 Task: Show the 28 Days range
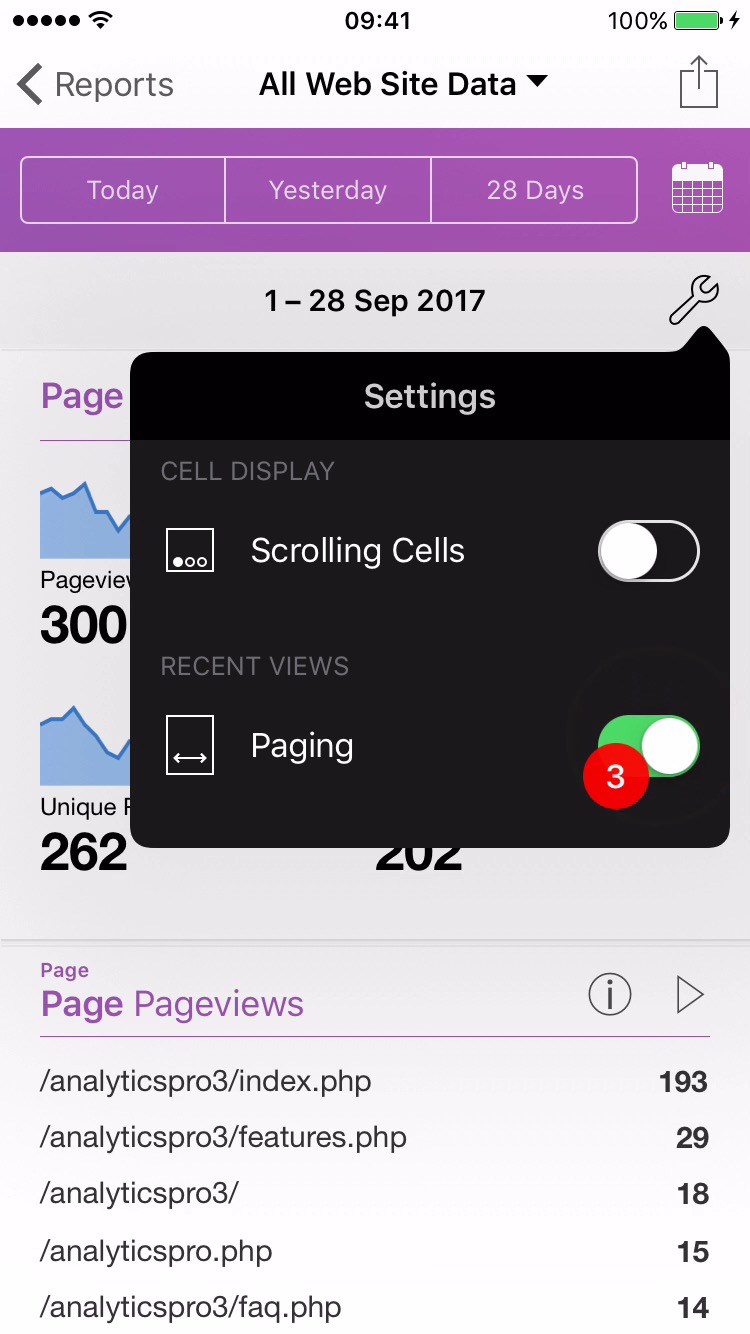534,190
